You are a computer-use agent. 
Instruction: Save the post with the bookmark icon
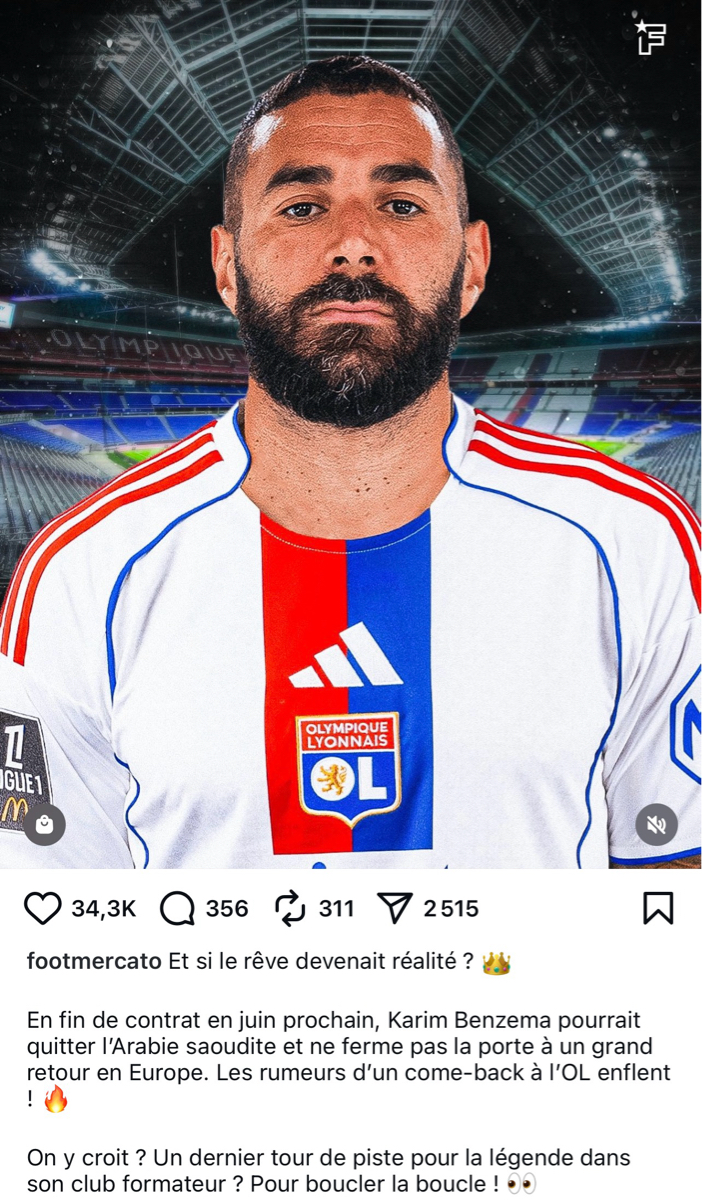tap(657, 908)
